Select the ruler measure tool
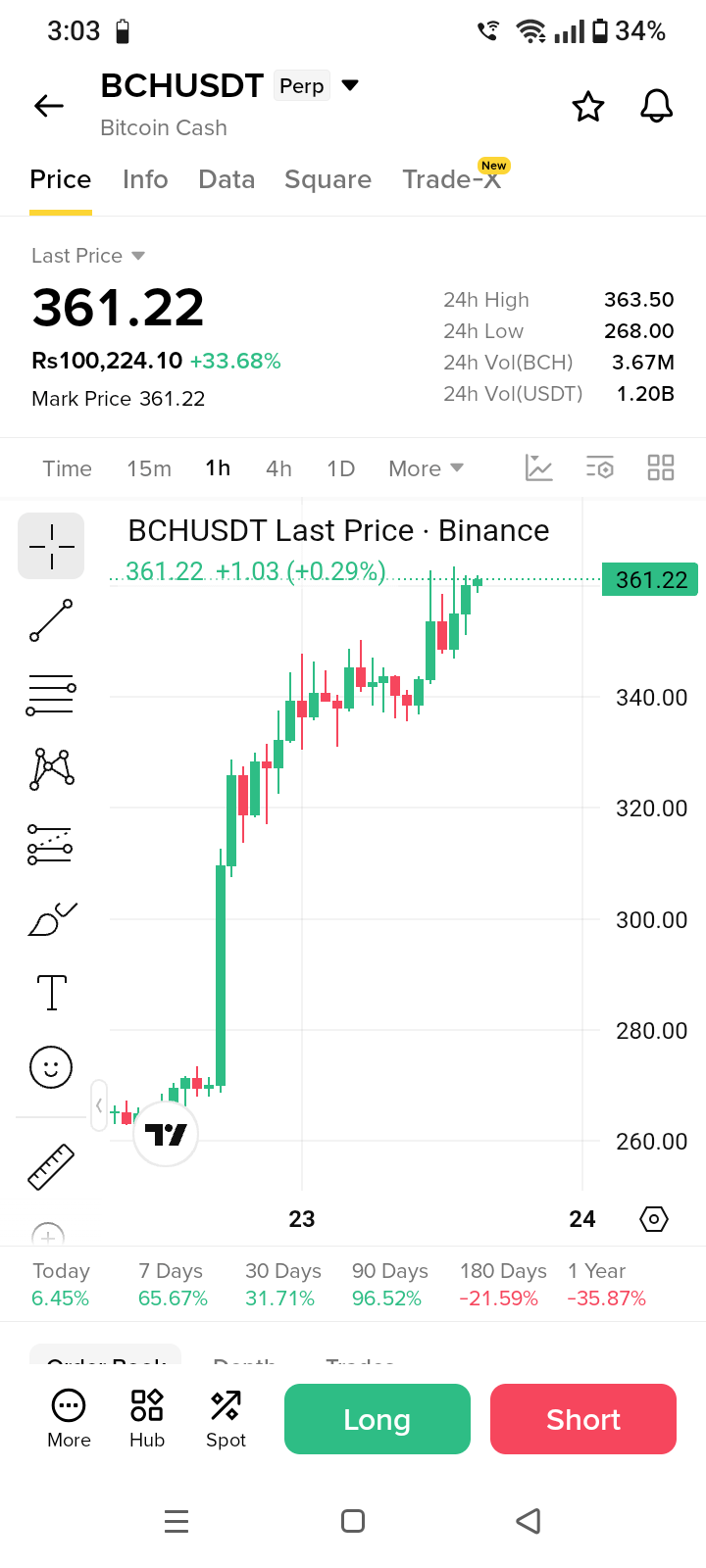The image size is (706, 1568). click(51, 1167)
